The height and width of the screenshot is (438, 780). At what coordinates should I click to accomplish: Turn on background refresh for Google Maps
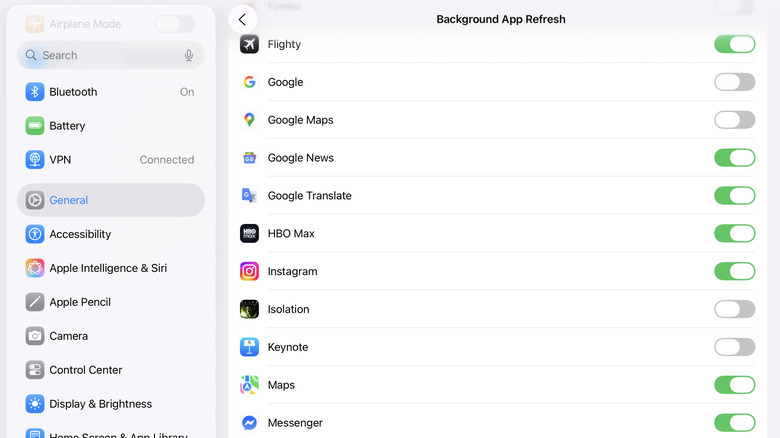pyautogui.click(x=734, y=120)
